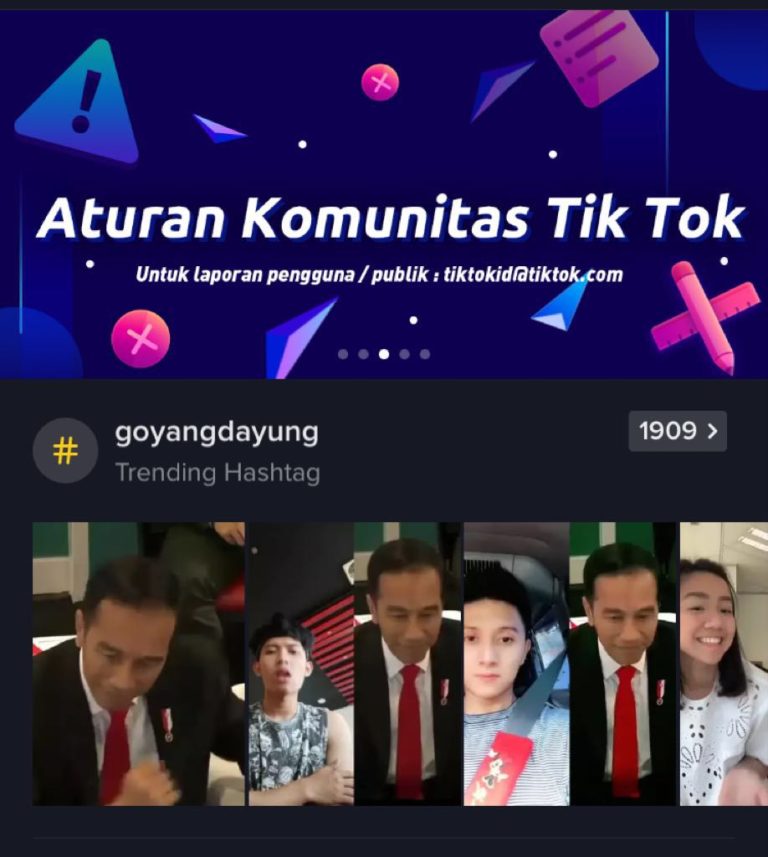Open the video with the smiling girl

pos(723,663)
